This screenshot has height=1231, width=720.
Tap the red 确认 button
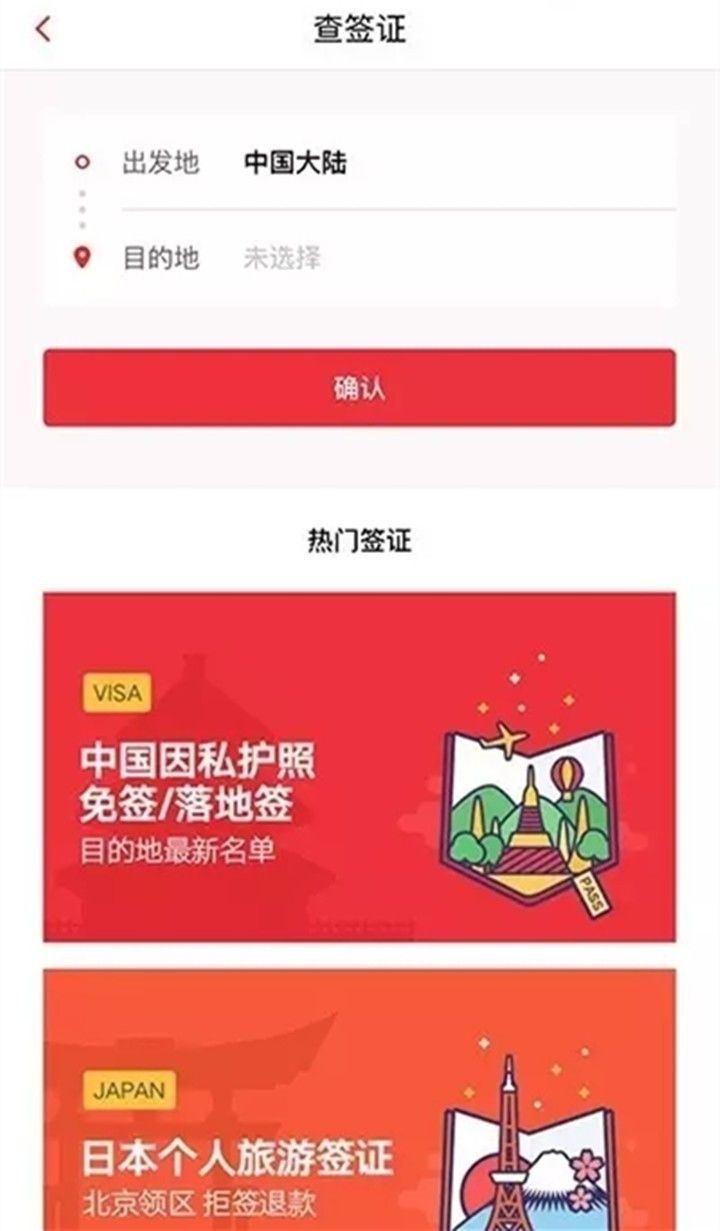click(x=359, y=388)
